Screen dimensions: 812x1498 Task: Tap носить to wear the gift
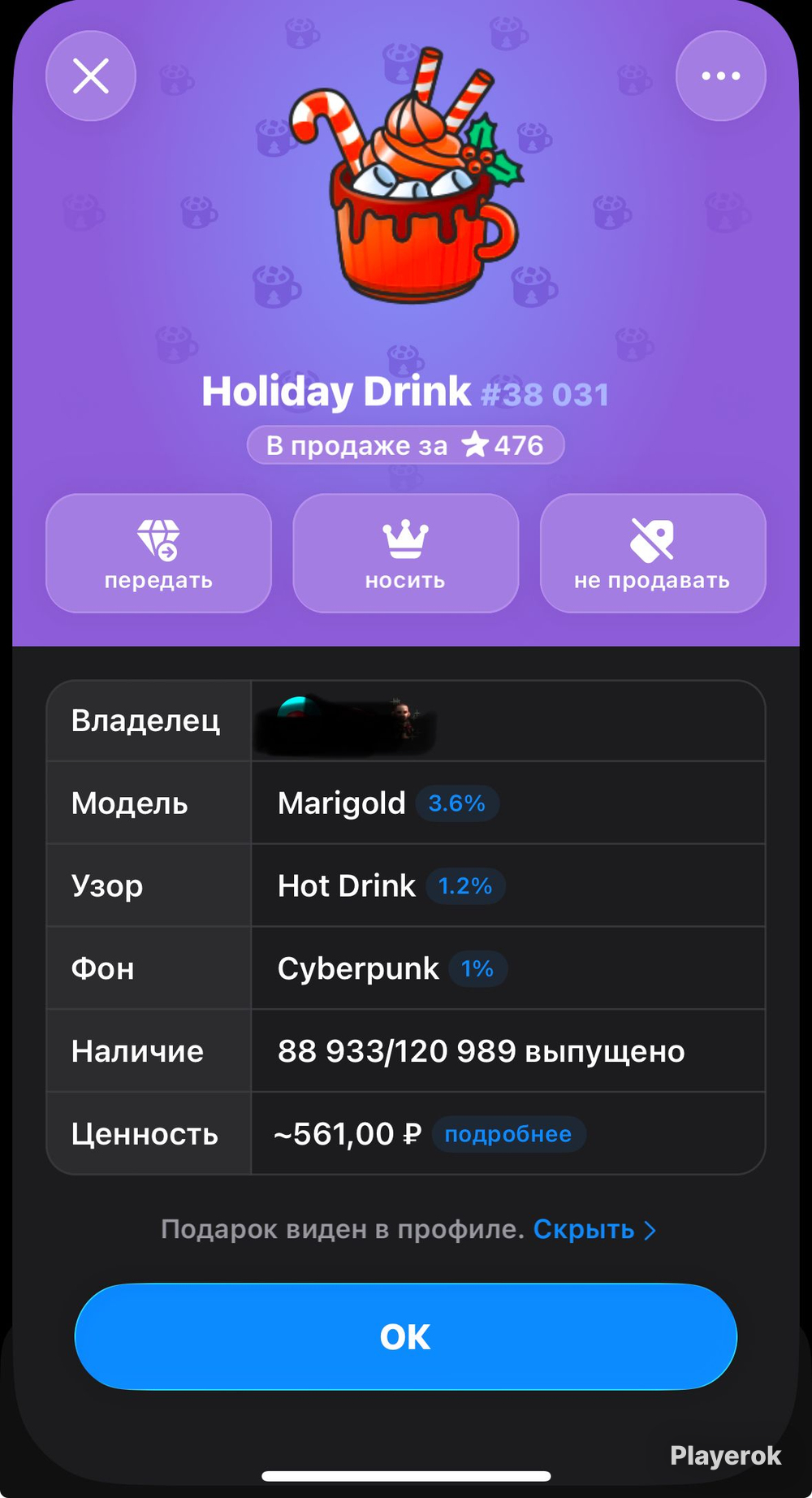pyautogui.click(x=405, y=553)
